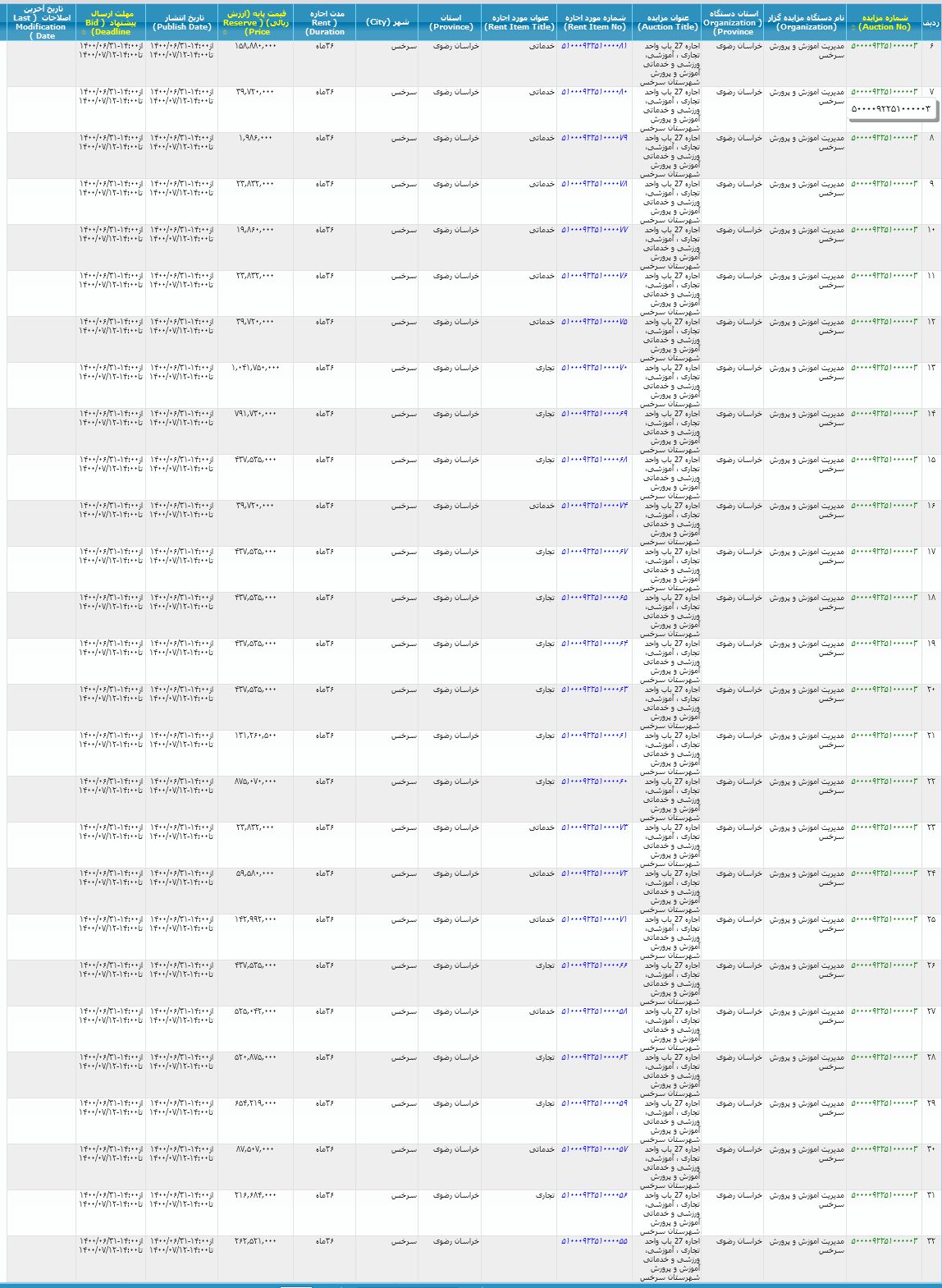Screen dimensions: 942x1288
Task: Open rent item number ending in 77
Action: click(x=594, y=230)
